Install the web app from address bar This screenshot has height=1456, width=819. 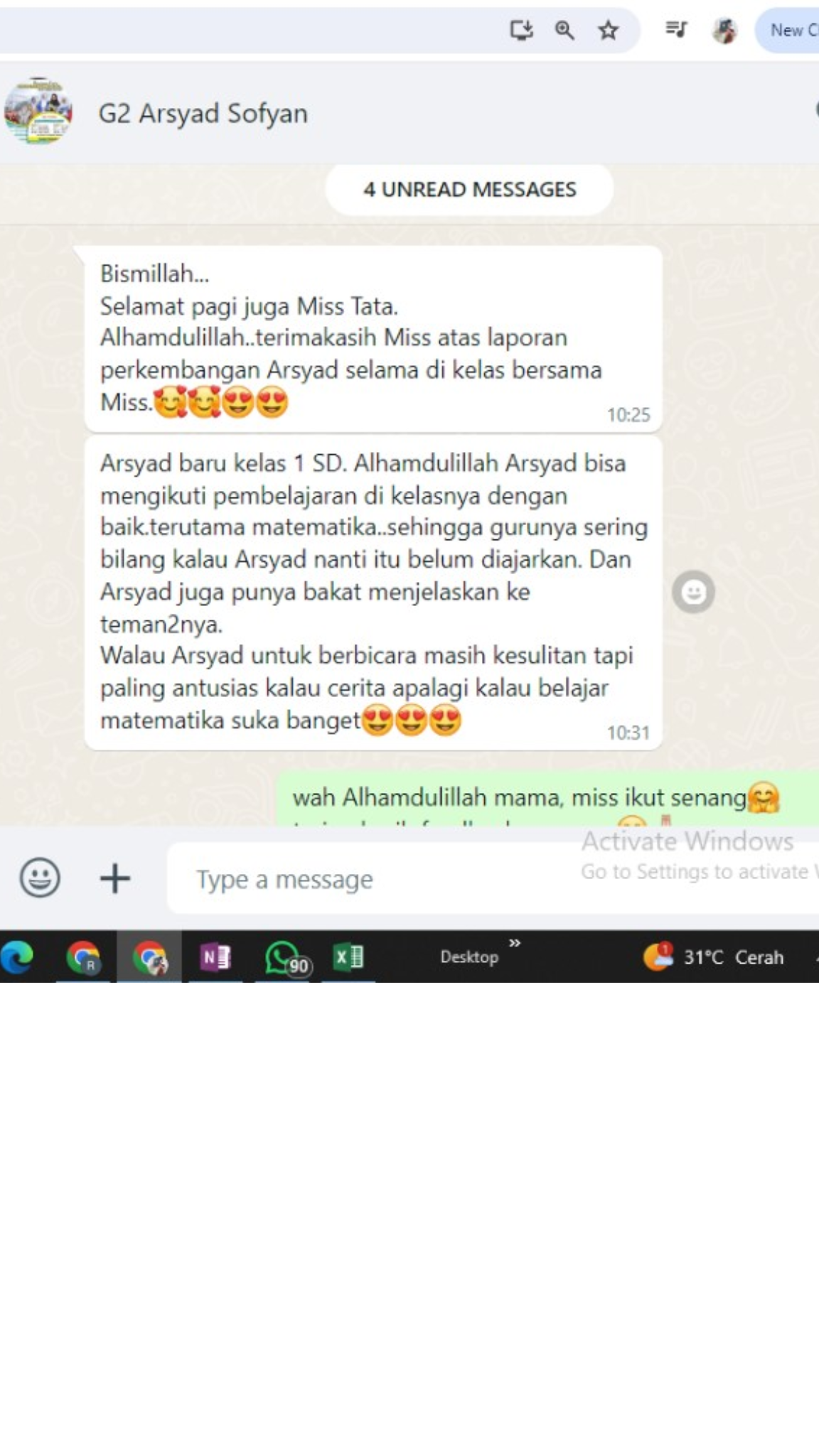[521, 30]
